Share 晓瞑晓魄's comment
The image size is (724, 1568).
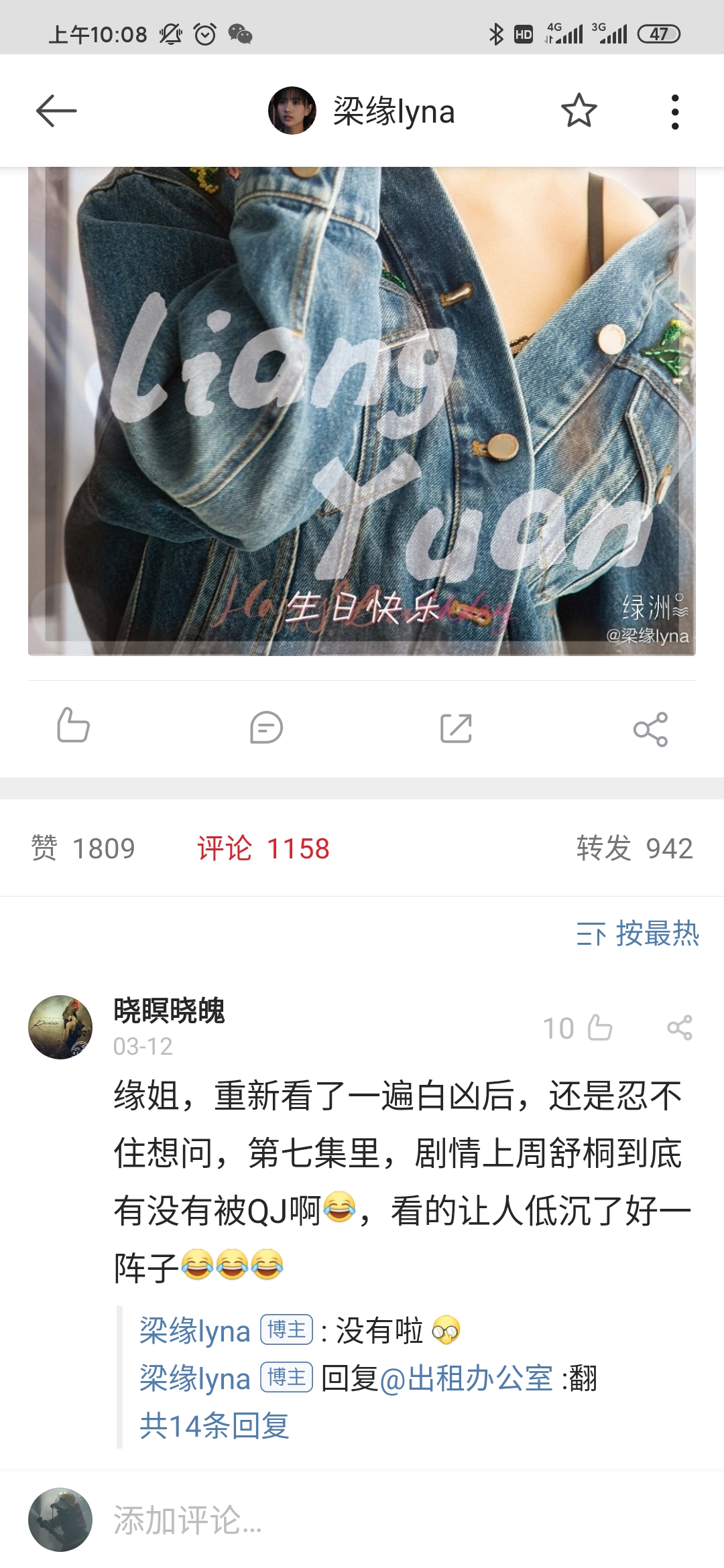pos(680,1028)
